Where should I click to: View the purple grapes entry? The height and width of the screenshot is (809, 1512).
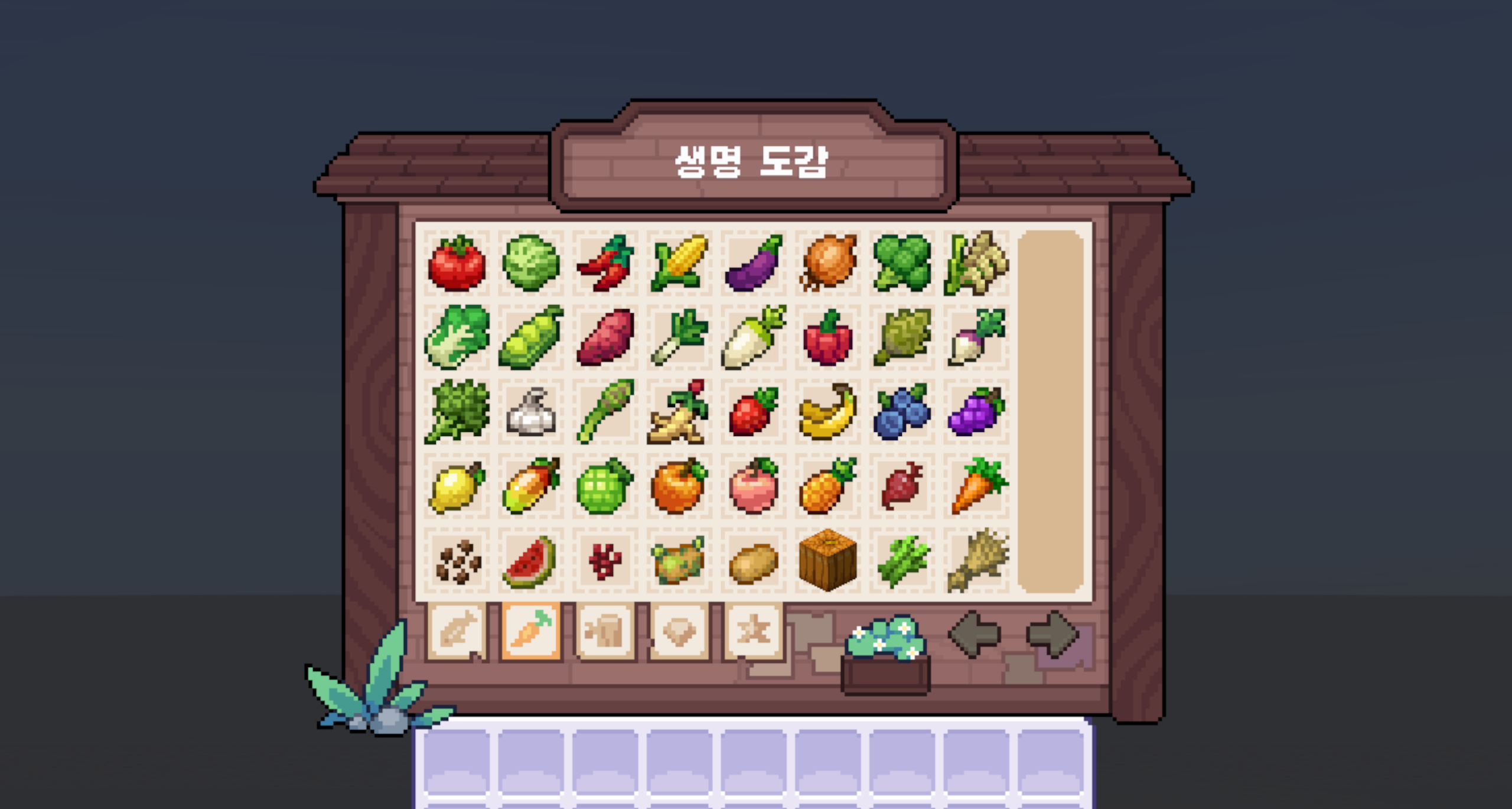pos(976,412)
